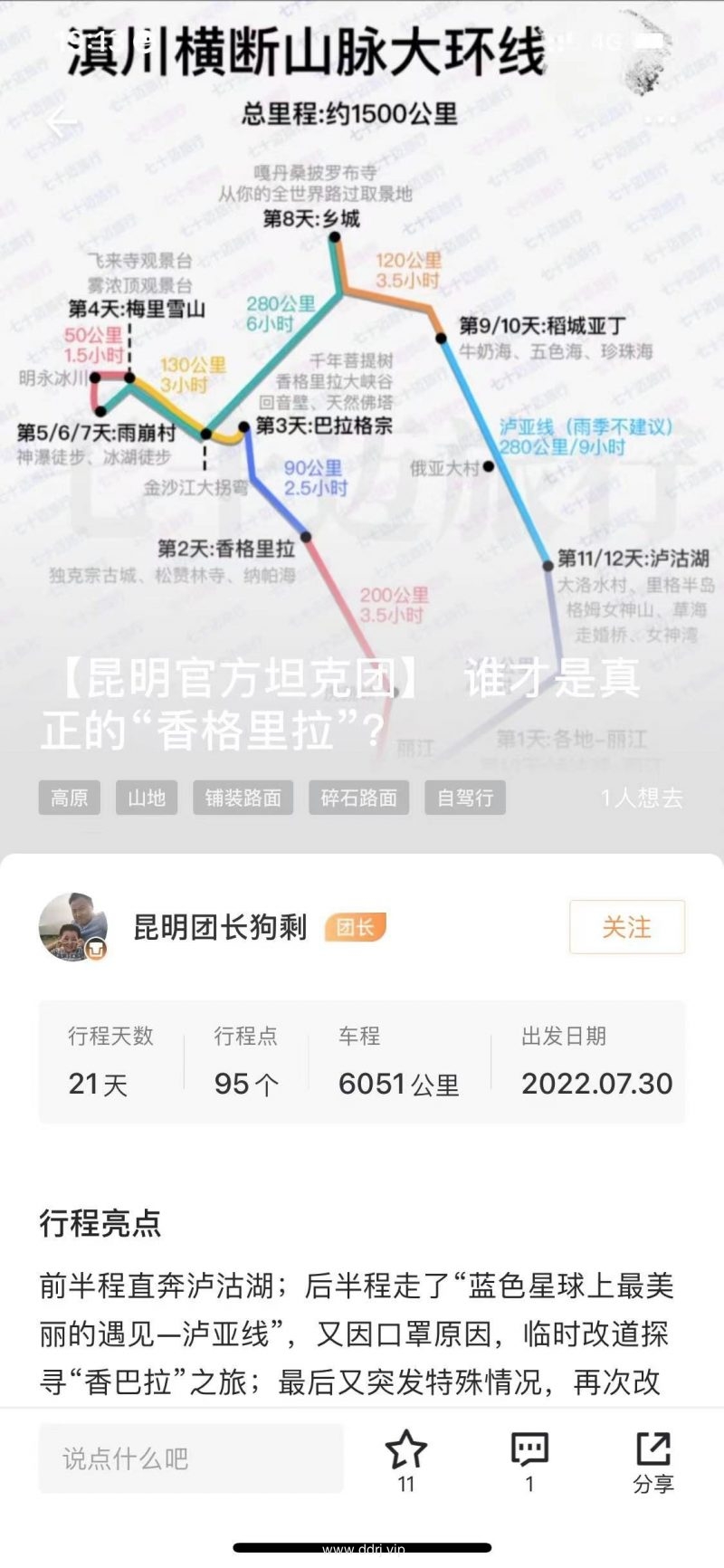Screen dimensions: 724x1568
Task: Select the 山地 tag
Action: [147, 798]
